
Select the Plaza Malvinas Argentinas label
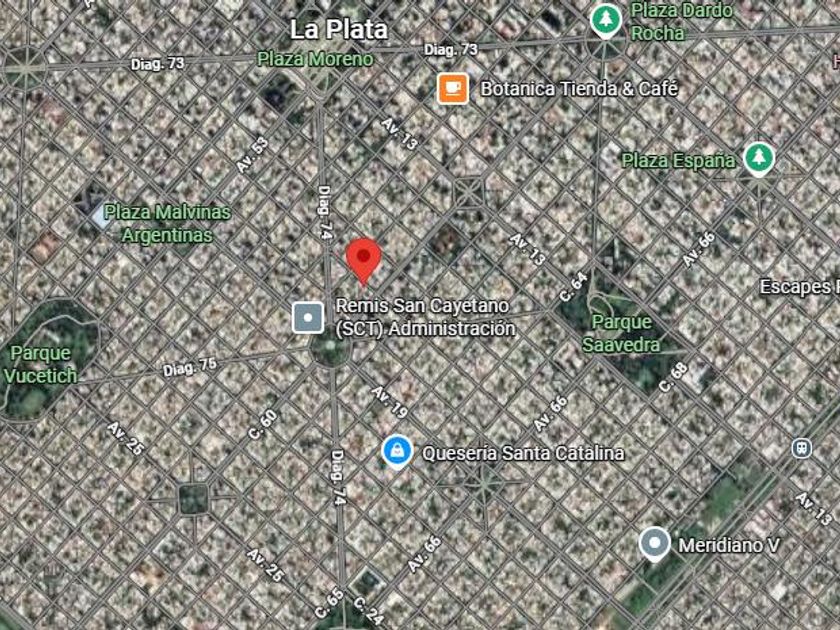[x=167, y=223]
